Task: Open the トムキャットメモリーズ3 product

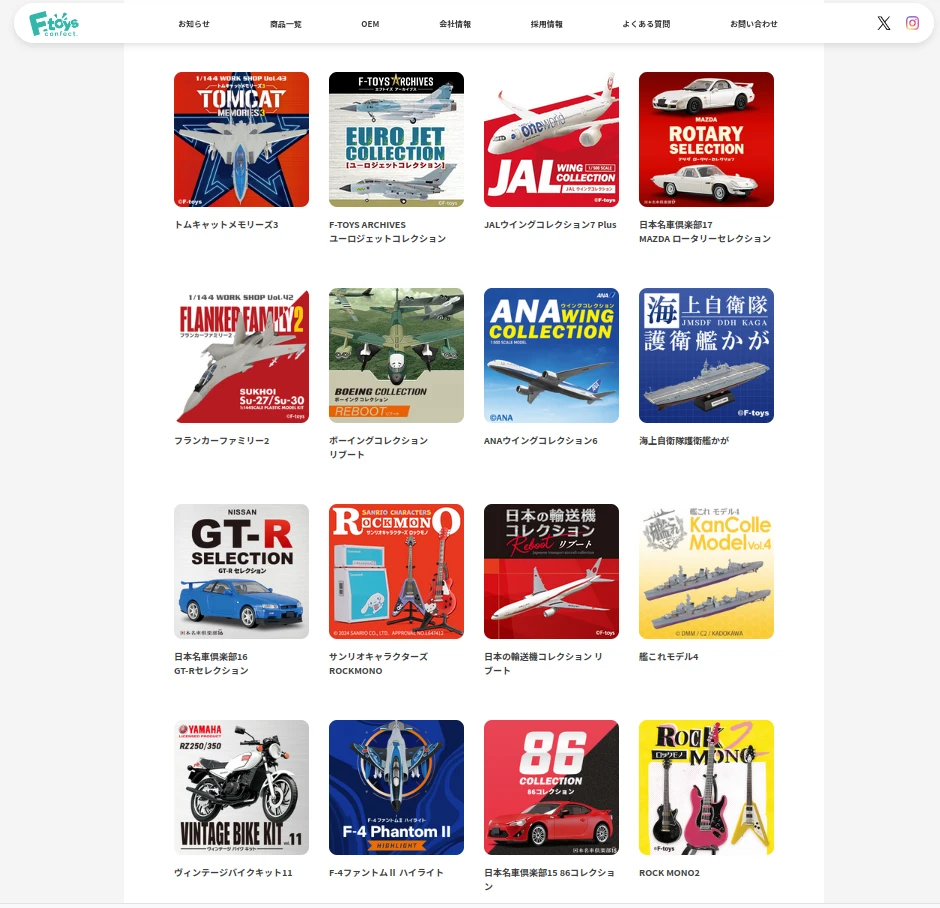Action: pos(241,140)
